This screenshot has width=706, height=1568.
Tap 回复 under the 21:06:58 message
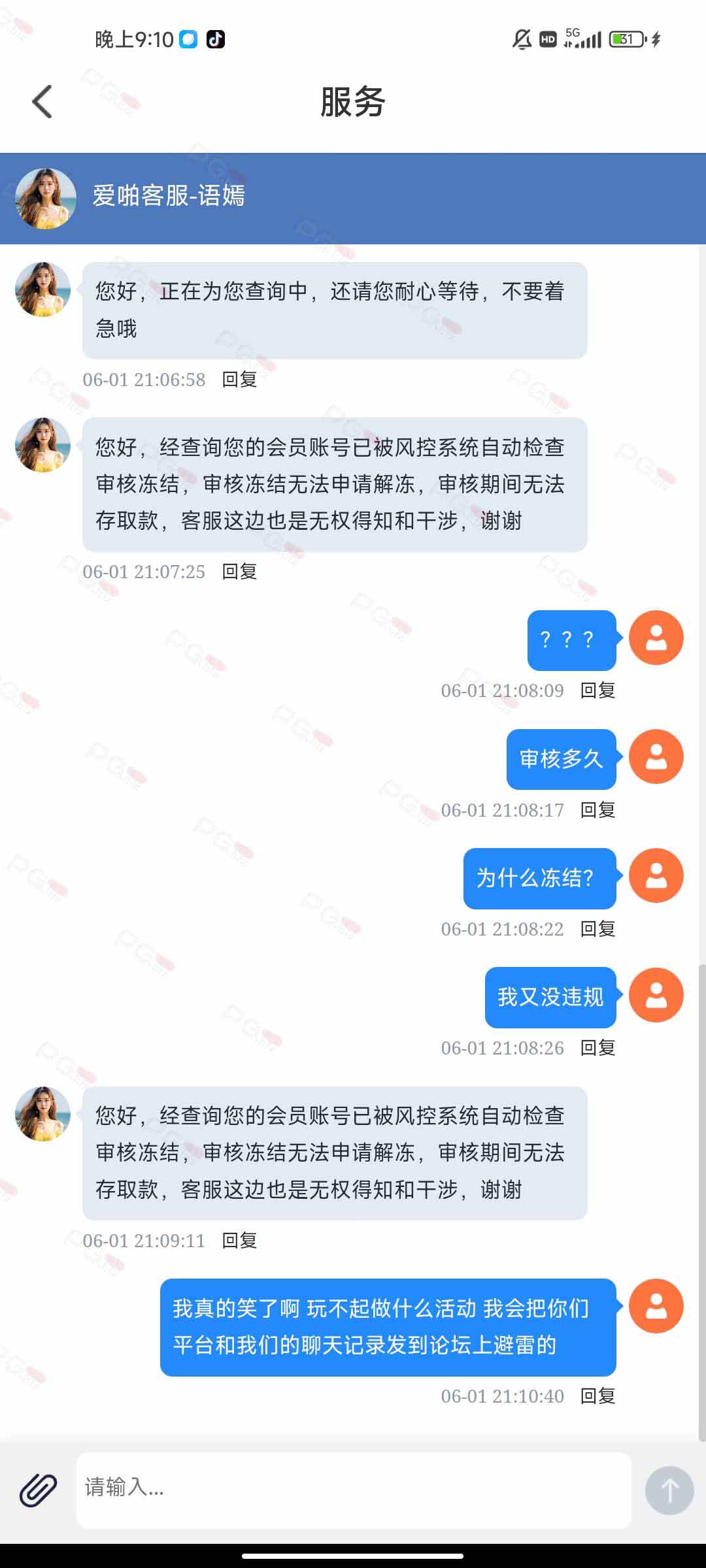(x=239, y=380)
